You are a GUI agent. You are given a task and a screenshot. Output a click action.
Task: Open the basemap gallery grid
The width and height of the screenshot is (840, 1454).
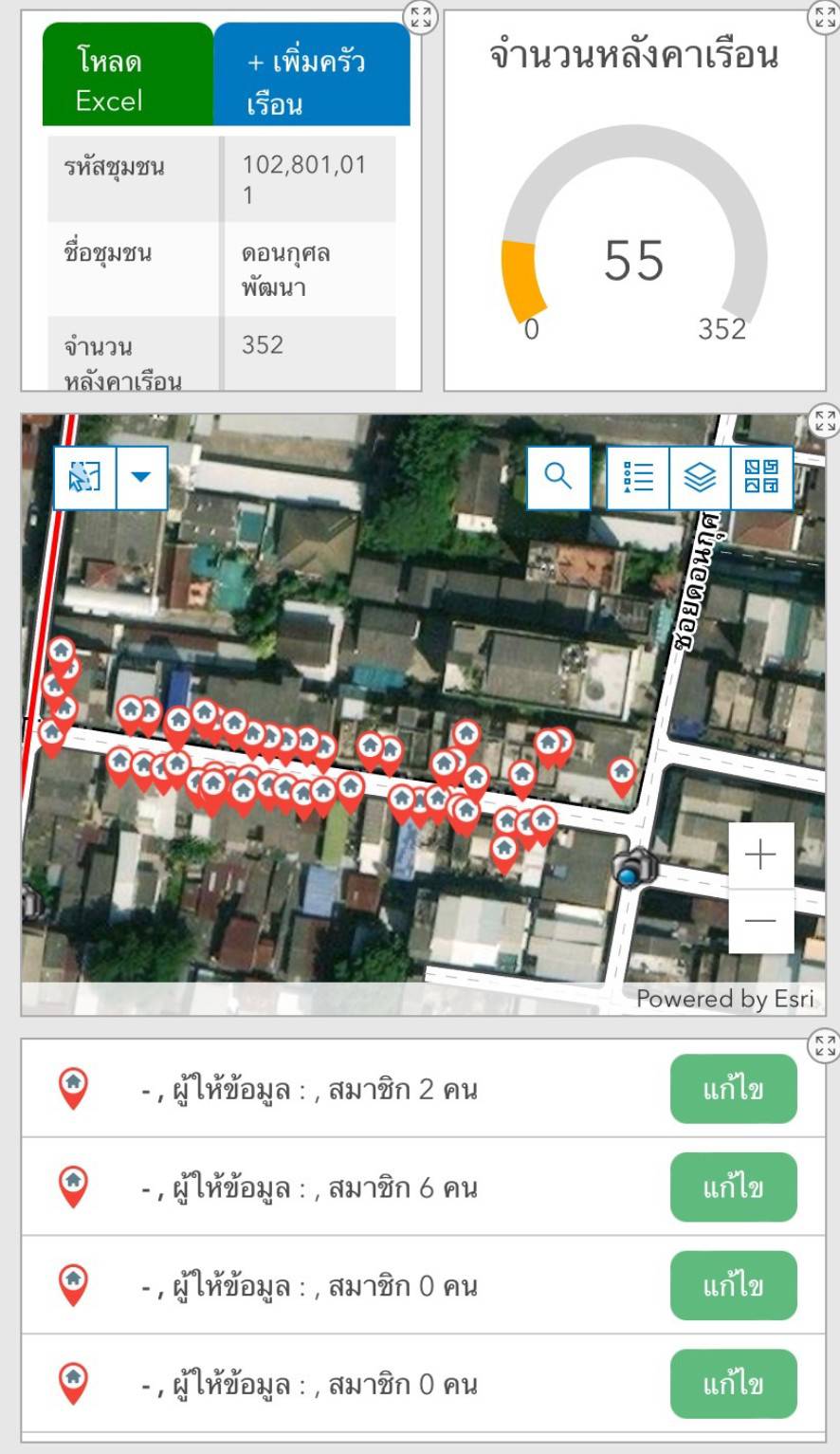pyautogui.click(x=761, y=477)
